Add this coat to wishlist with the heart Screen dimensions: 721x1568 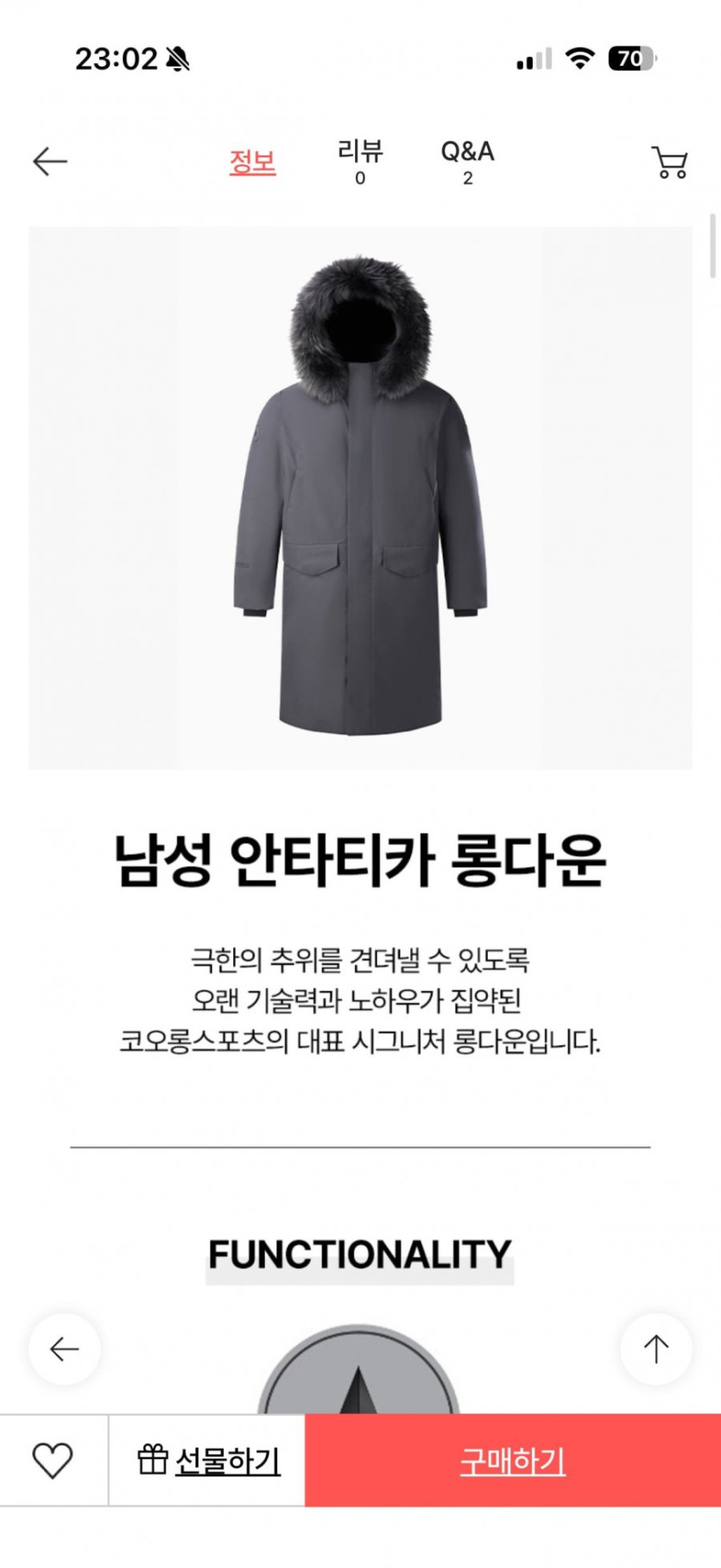point(53,1461)
